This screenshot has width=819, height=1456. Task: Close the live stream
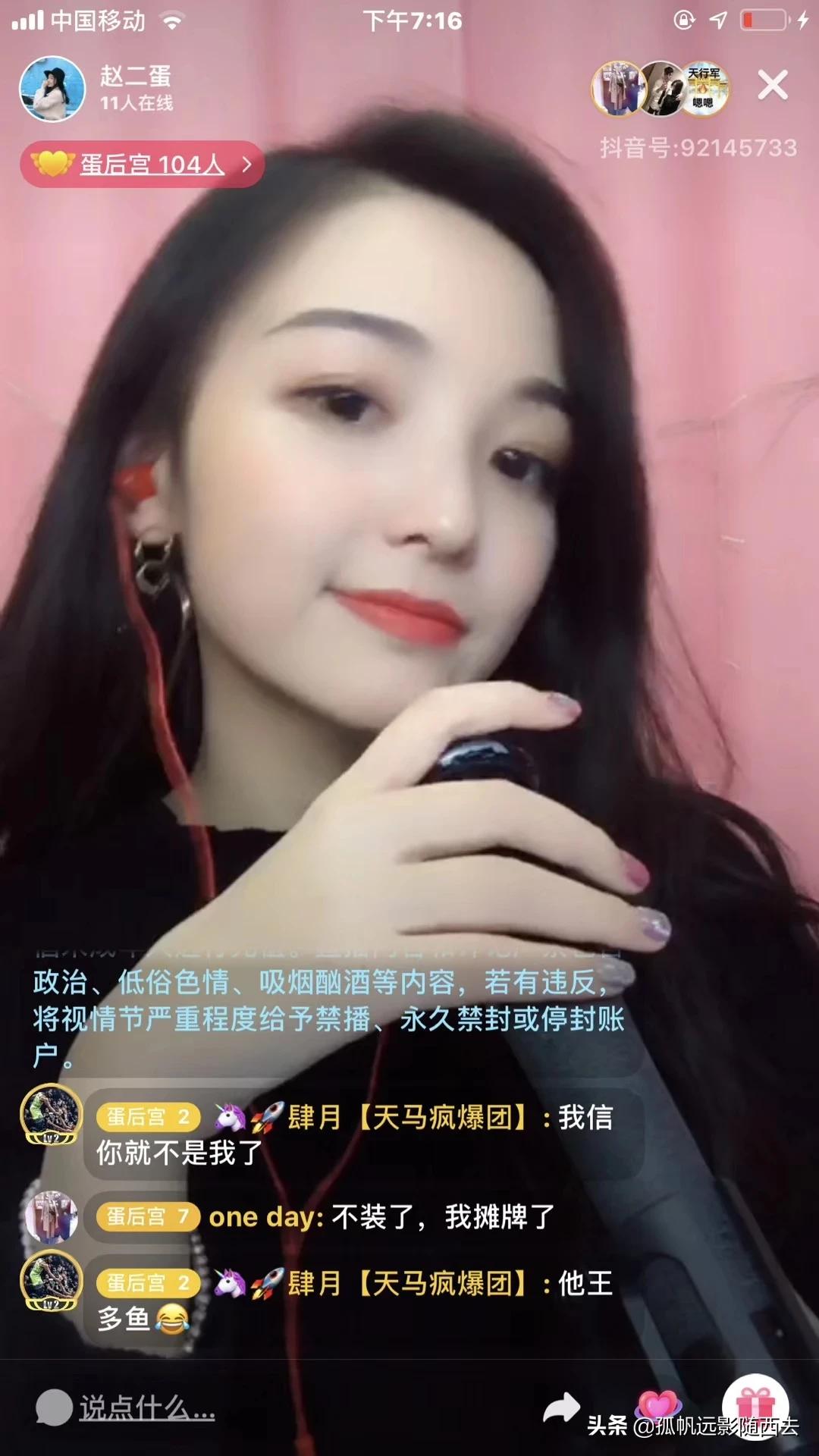tap(772, 86)
